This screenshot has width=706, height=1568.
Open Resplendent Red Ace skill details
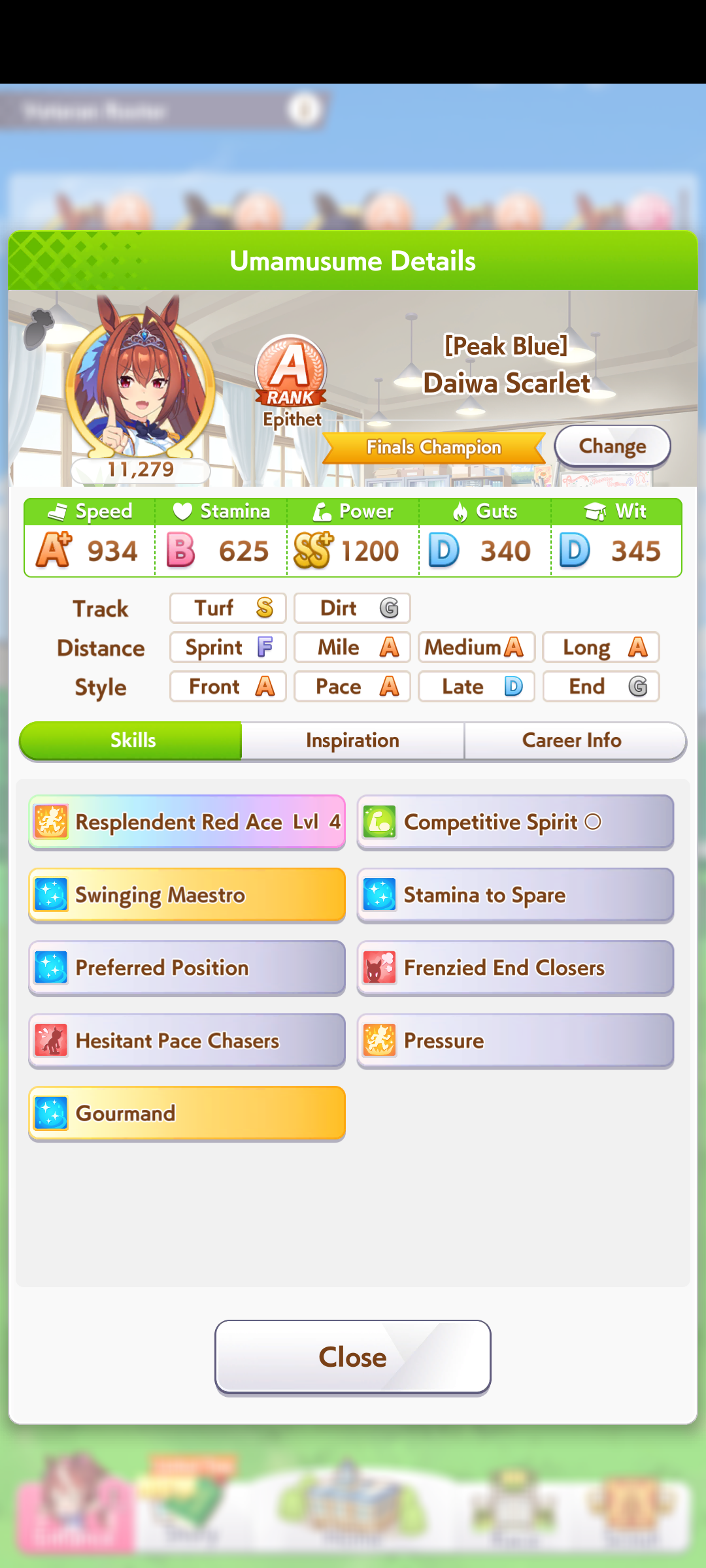(x=187, y=822)
